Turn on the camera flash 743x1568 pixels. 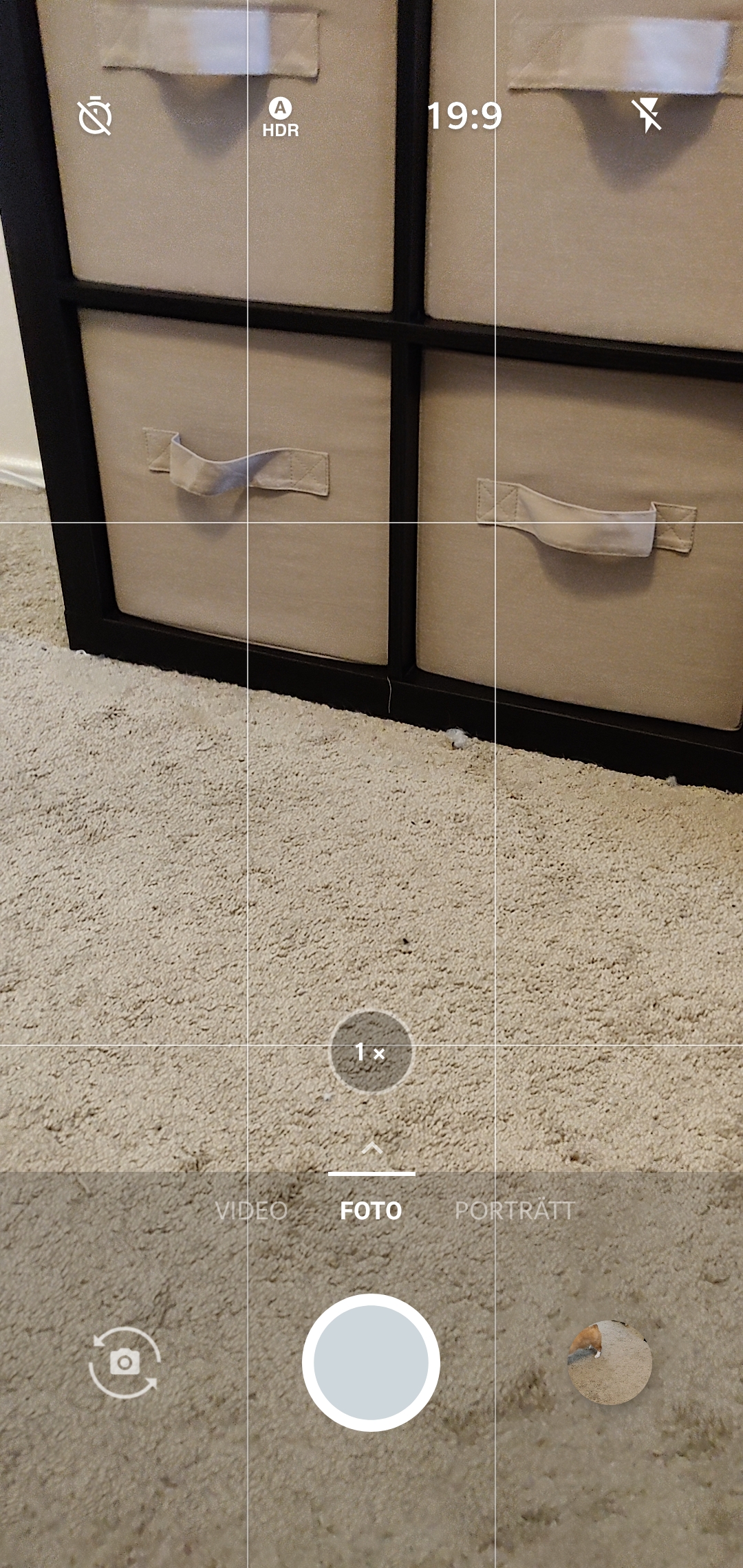click(x=647, y=115)
